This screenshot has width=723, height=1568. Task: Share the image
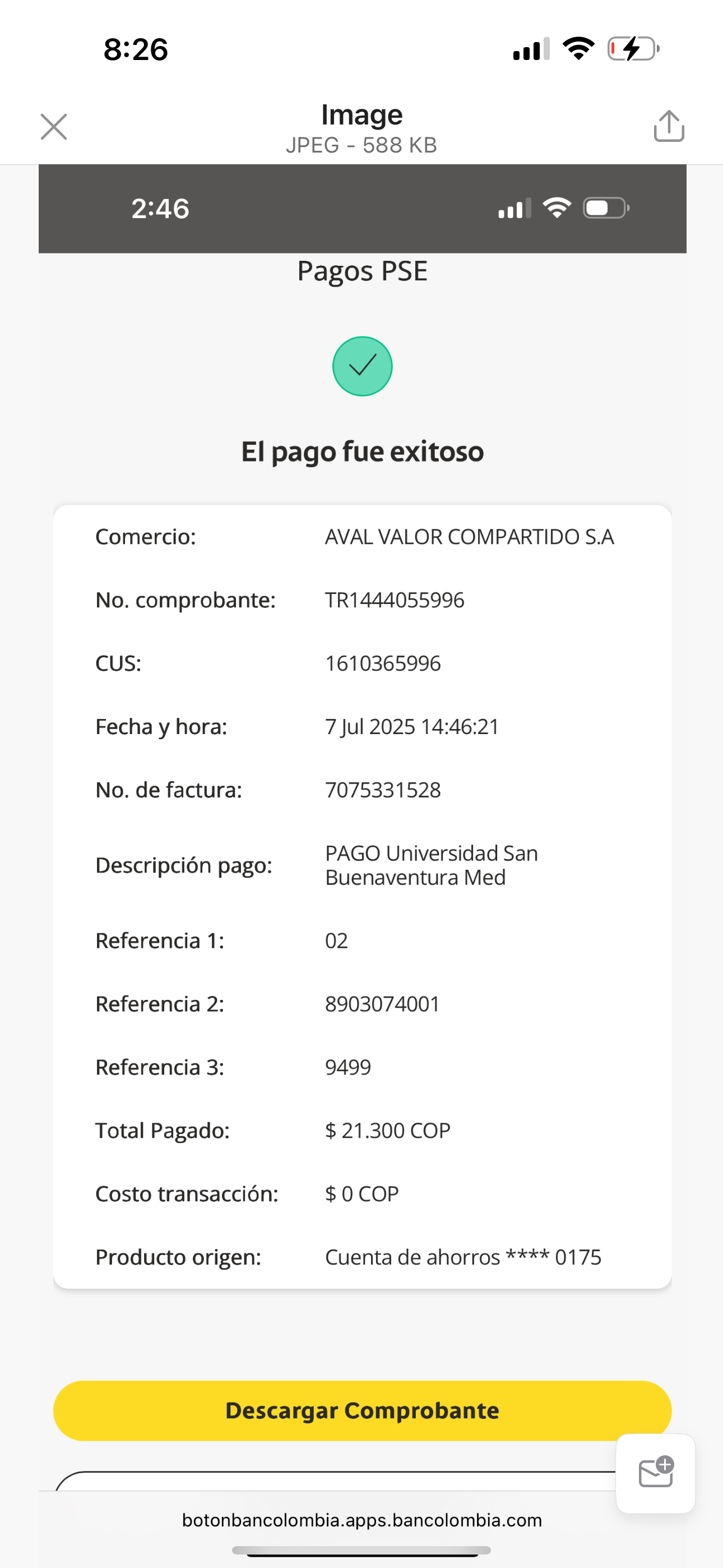(669, 126)
